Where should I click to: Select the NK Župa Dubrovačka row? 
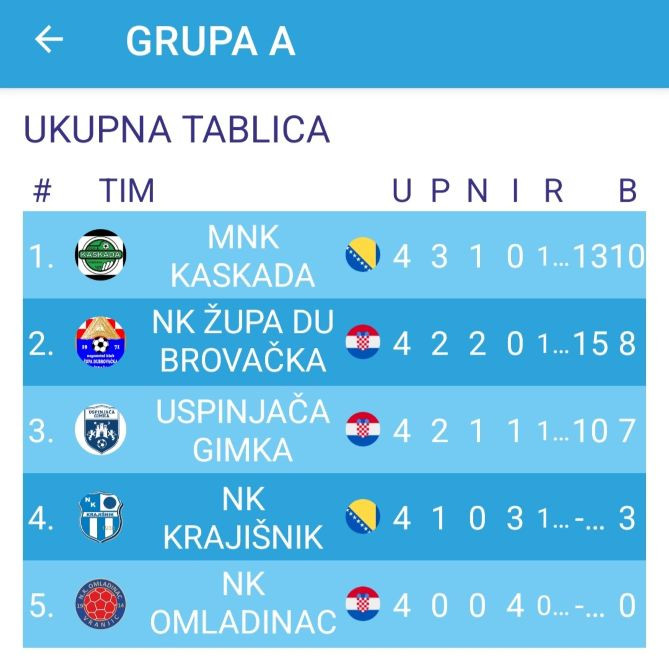tap(243, 343)
